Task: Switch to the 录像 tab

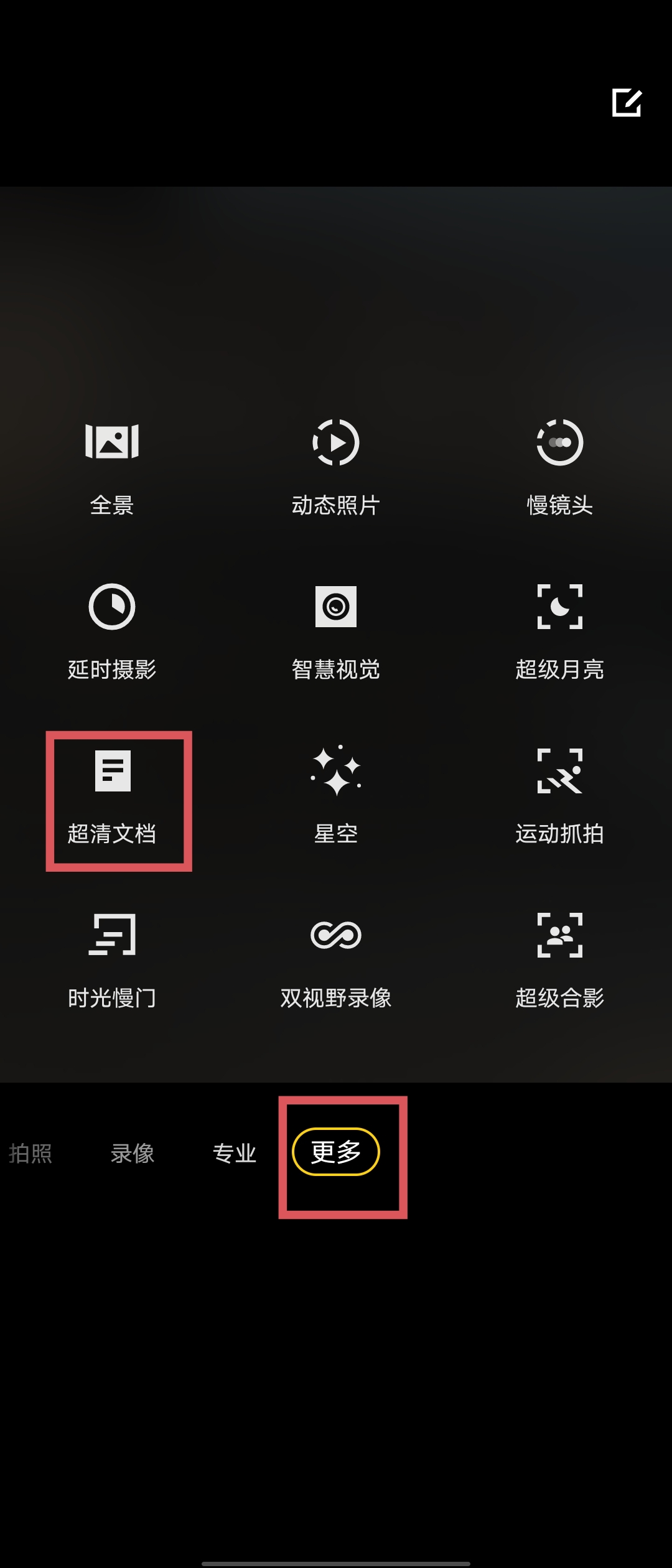Action: 132,1153
